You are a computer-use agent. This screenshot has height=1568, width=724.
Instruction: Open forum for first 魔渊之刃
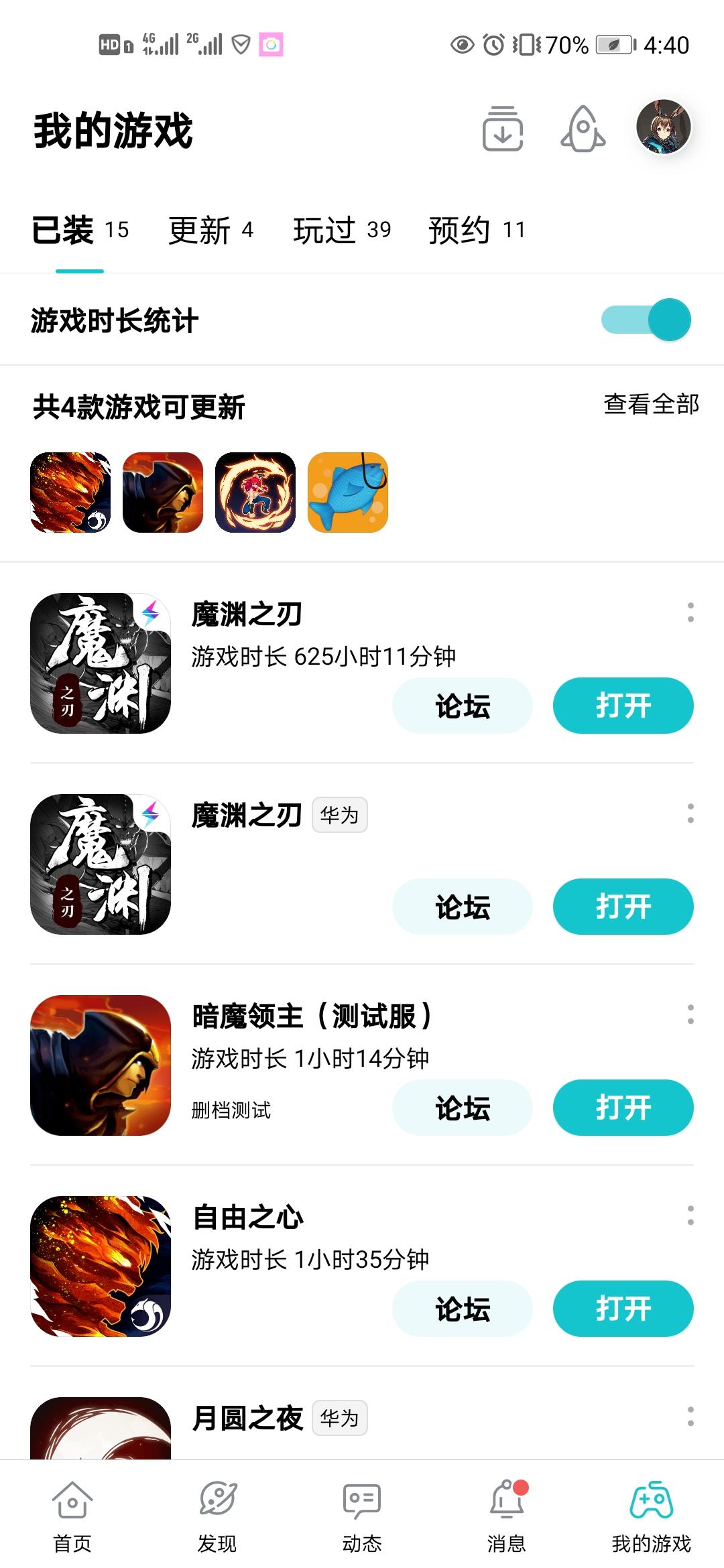(x=463, y=706)
